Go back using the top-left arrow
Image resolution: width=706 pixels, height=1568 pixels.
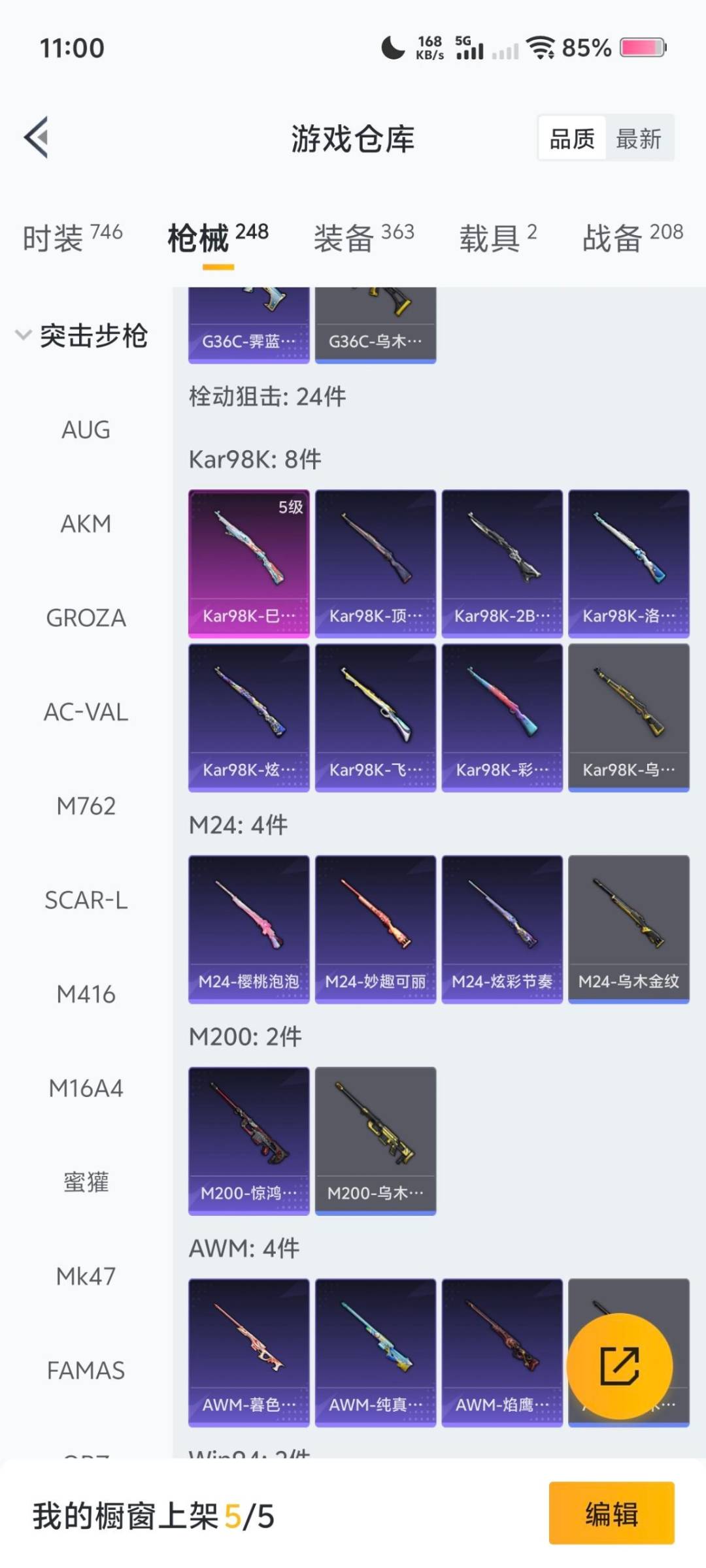click(x=37, y=138)
